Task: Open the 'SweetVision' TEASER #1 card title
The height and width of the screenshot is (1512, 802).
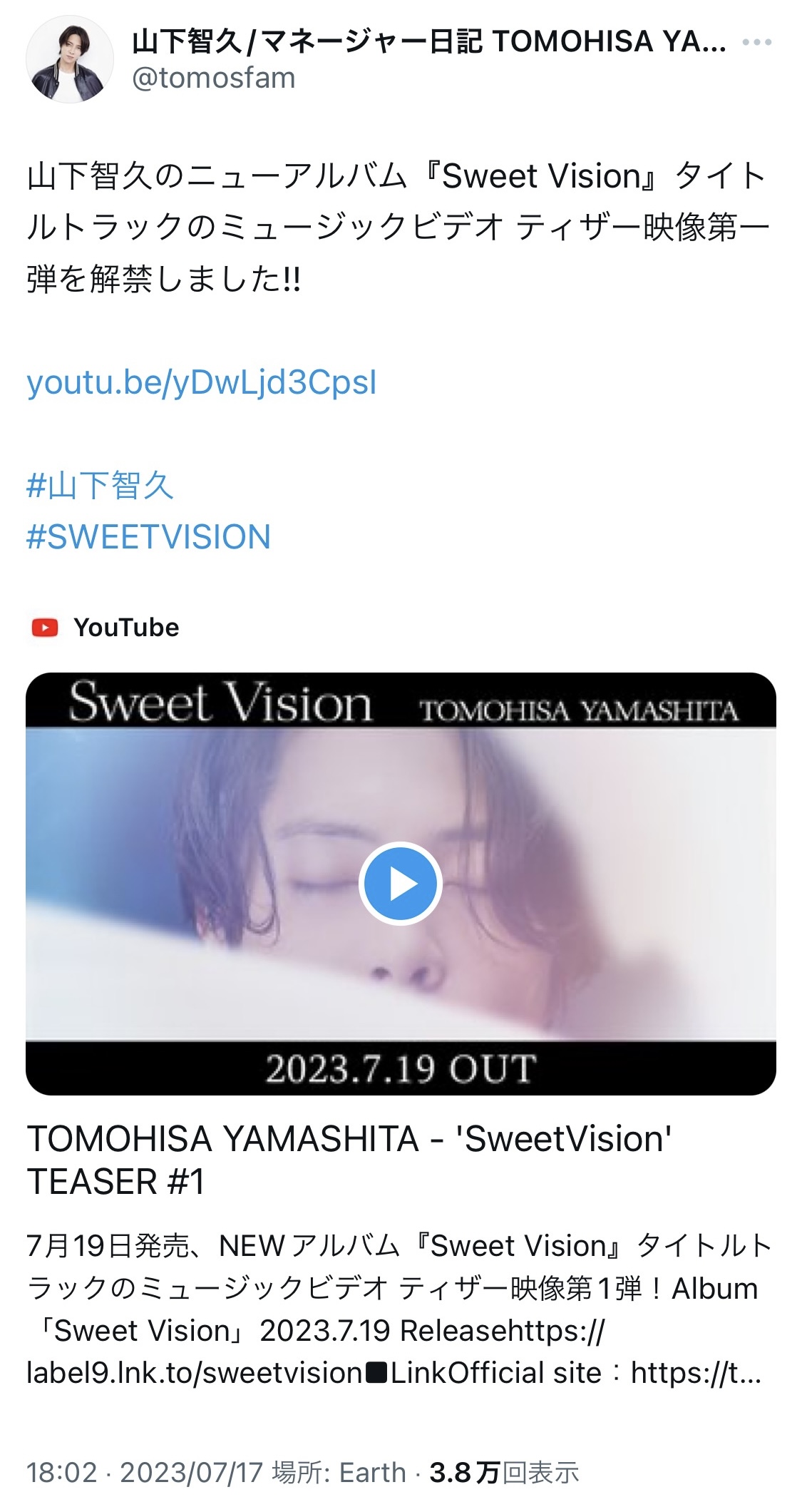Action: point(349,1160)
